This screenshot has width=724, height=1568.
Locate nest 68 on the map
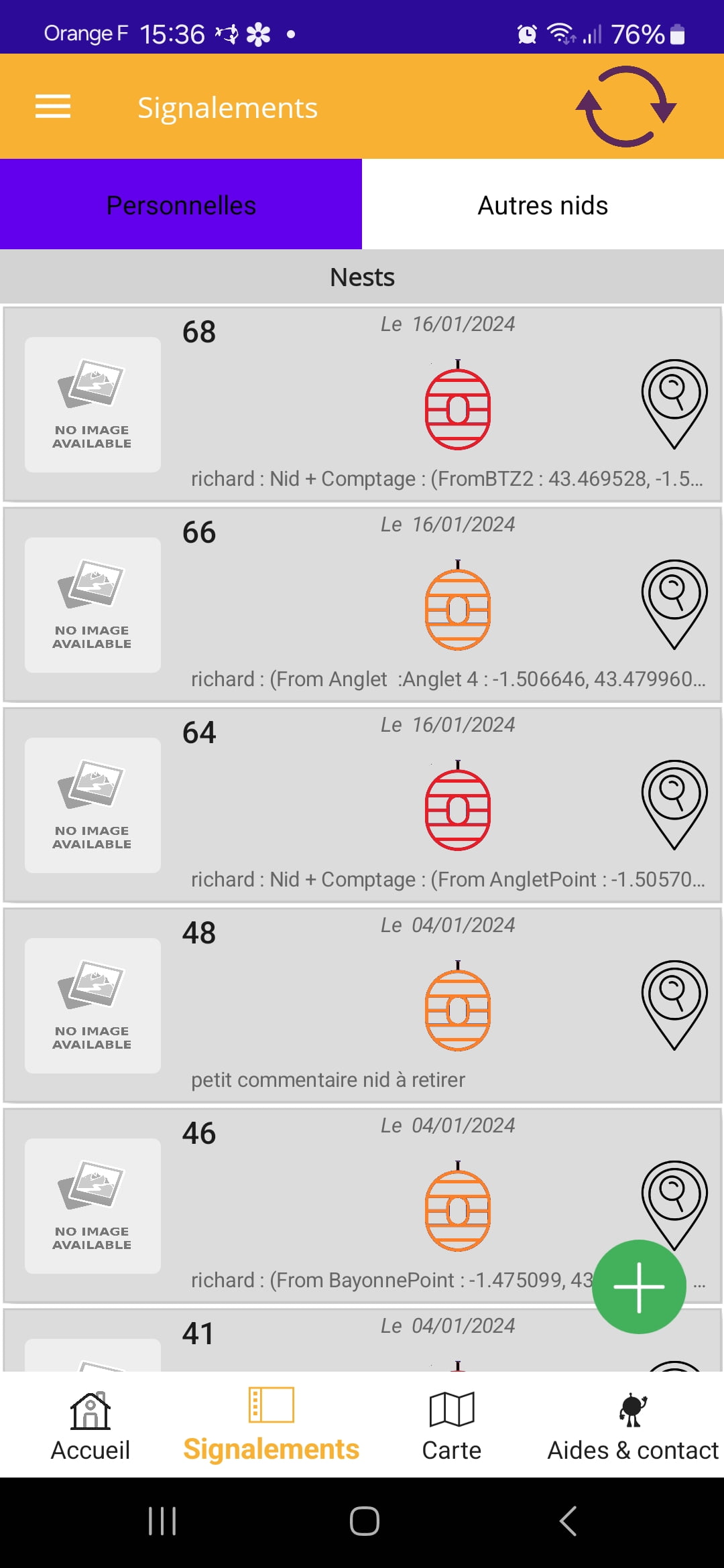674,403
